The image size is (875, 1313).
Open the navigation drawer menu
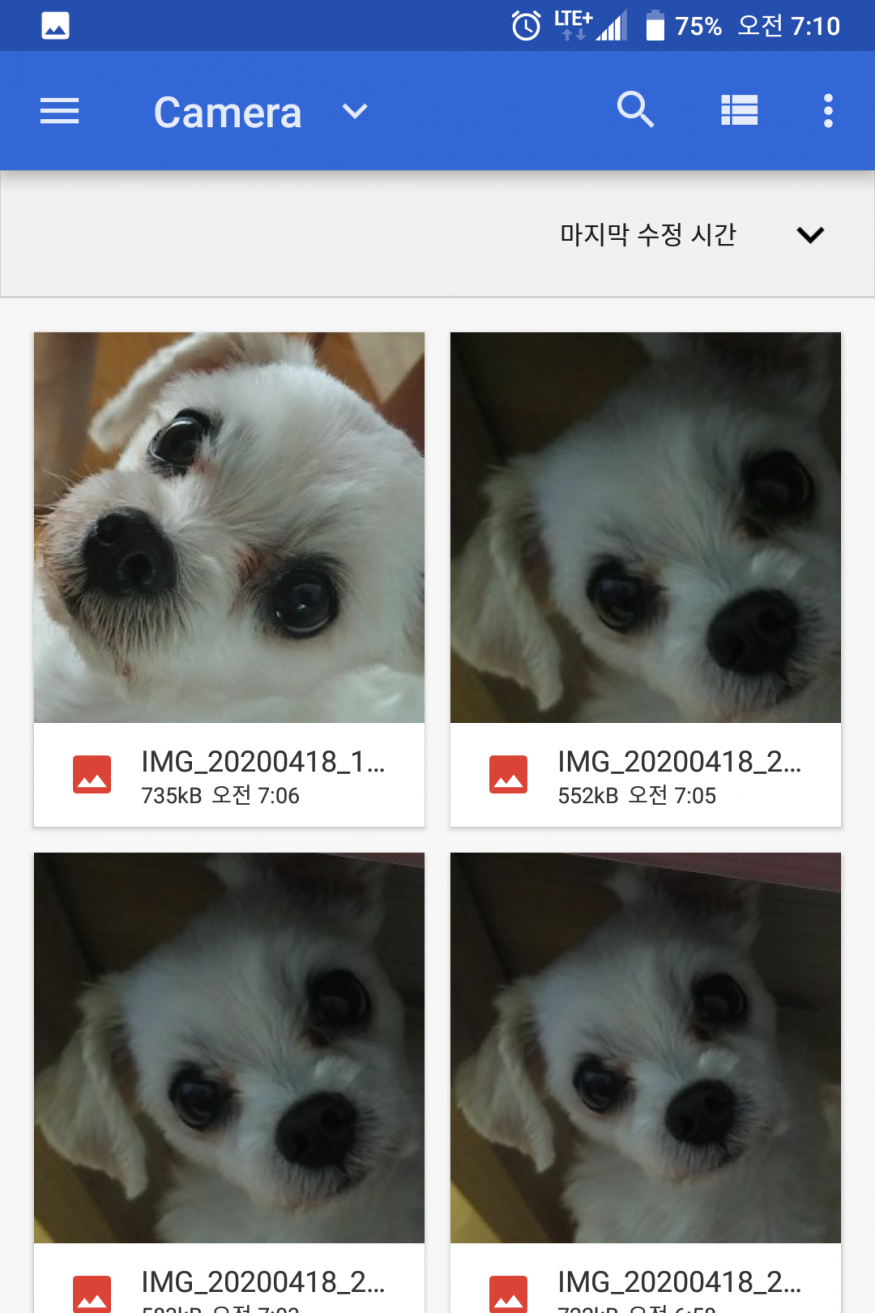[x=59, y=111]
